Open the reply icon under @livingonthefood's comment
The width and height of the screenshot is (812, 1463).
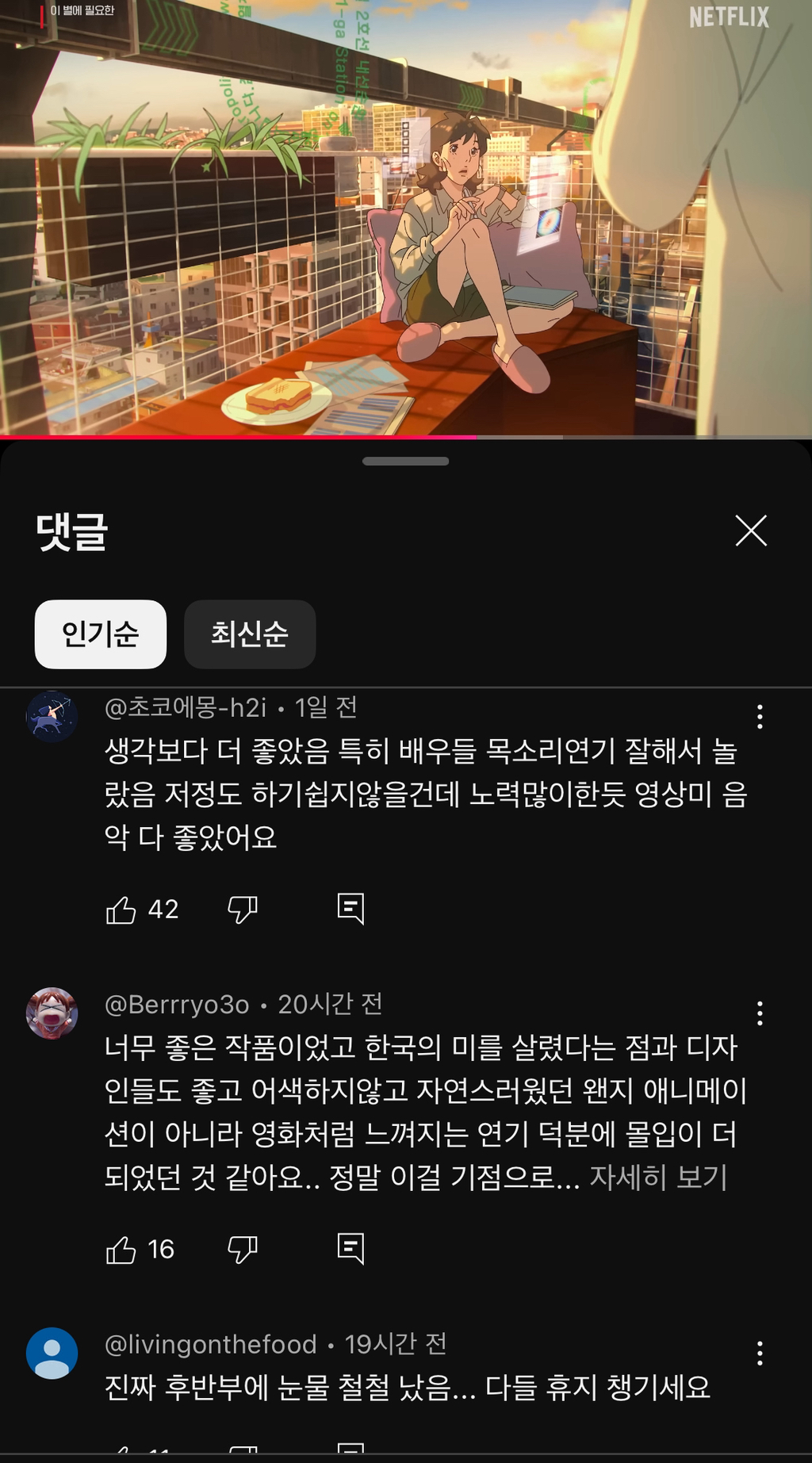click(x=351, y=1457)
